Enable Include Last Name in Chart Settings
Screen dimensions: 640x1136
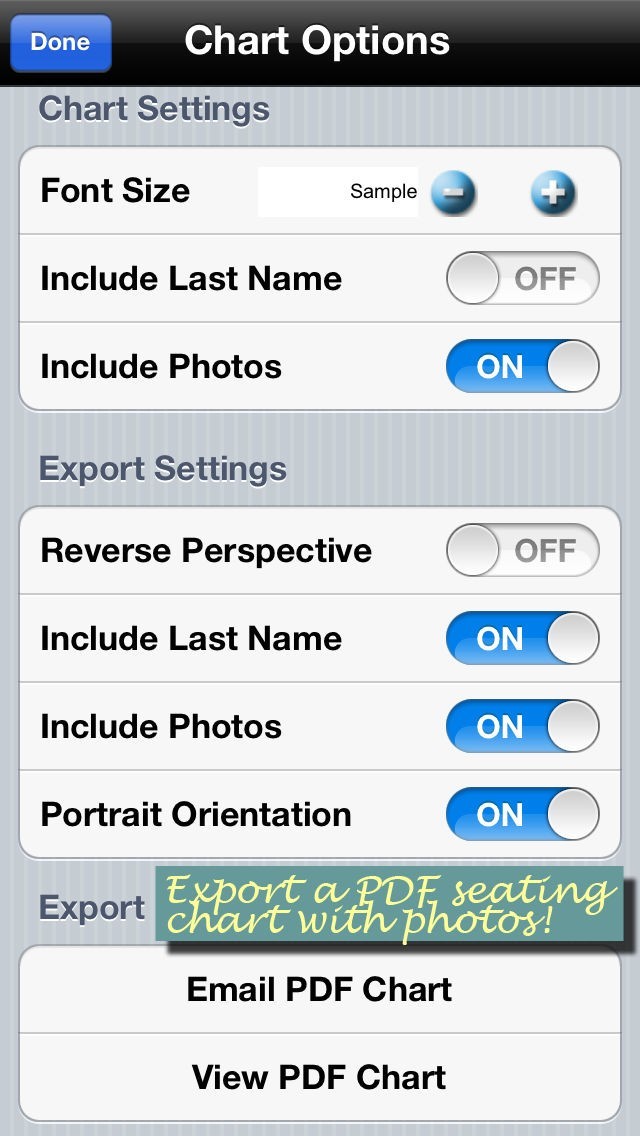coord(522,278)
